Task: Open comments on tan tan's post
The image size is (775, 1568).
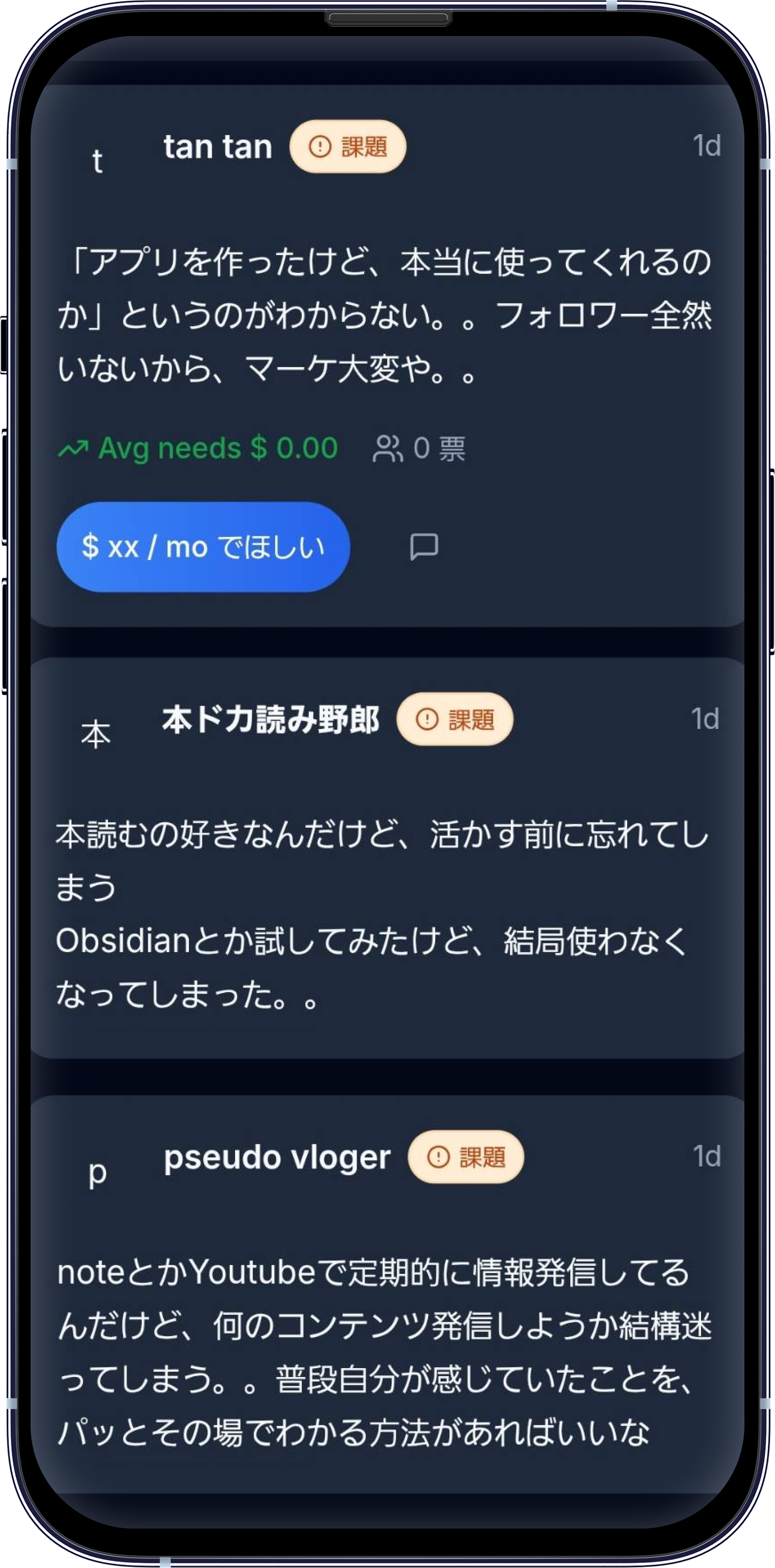Action: (424, 546)
